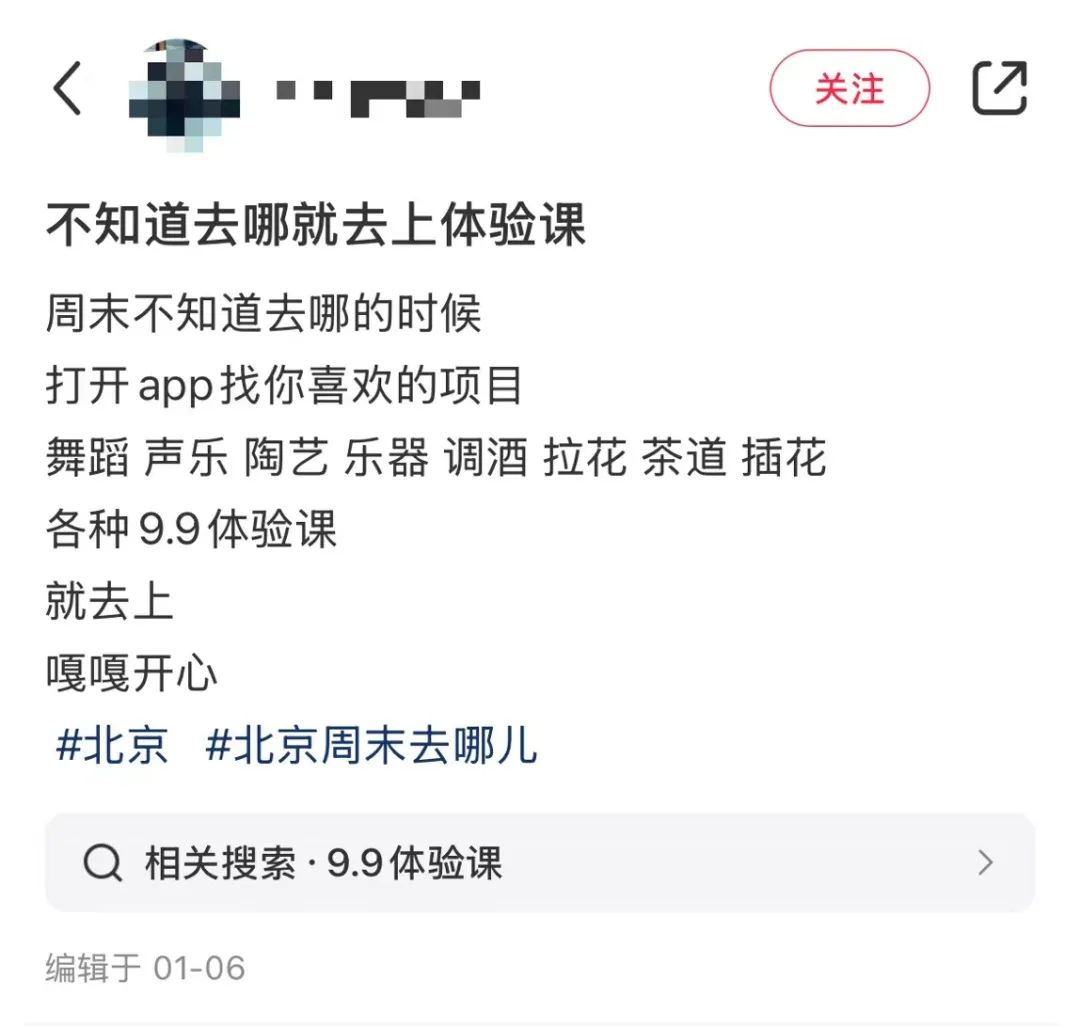
Task: Go back using the top-left arrow
Action: pos(67,89)
